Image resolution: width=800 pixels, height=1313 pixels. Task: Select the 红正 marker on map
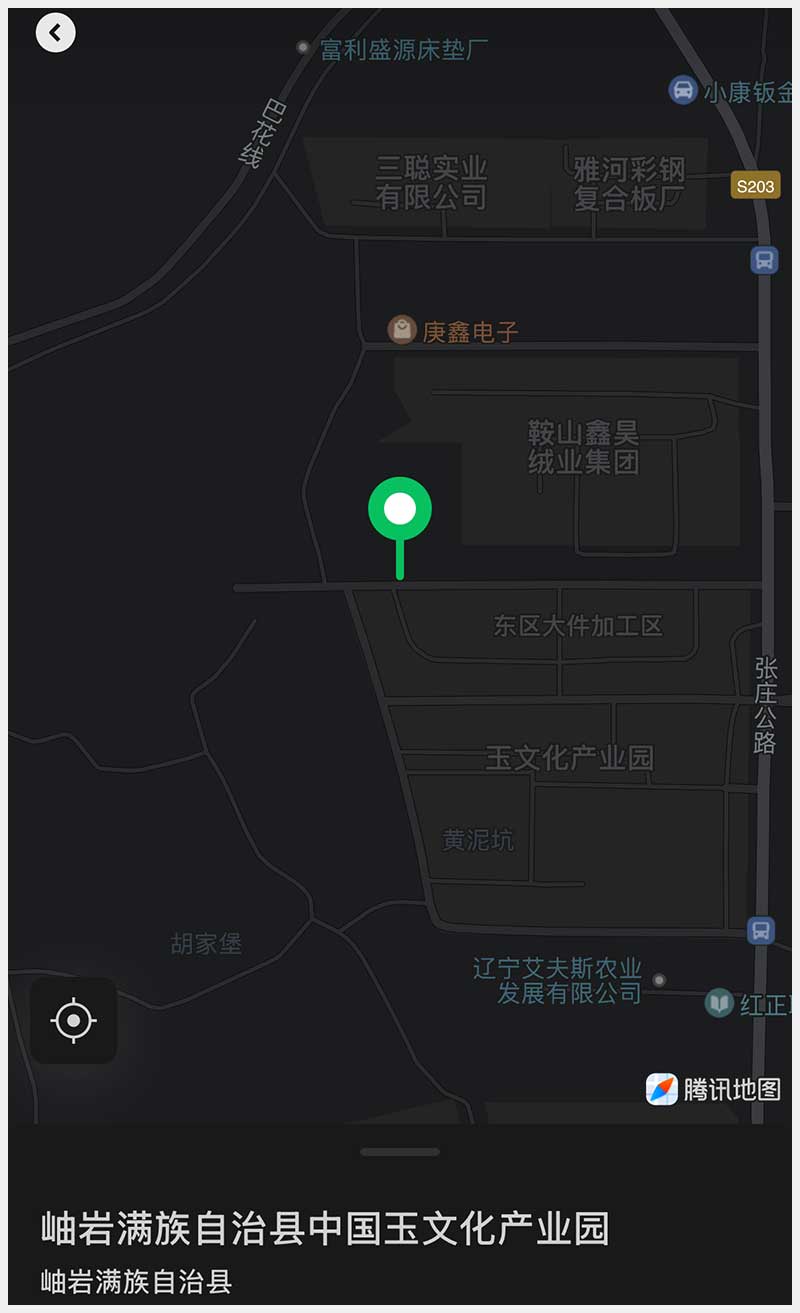point(719,1003)
